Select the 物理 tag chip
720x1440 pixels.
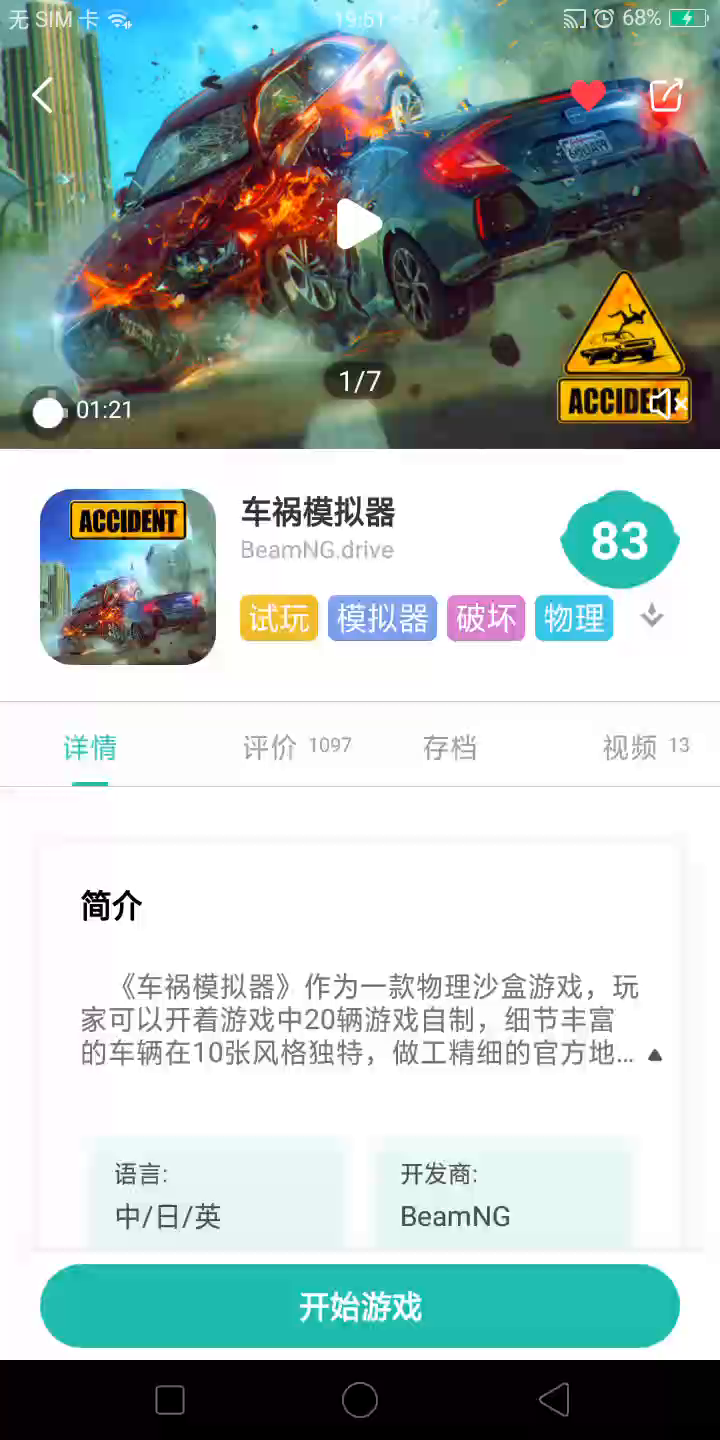click(574, 619)
